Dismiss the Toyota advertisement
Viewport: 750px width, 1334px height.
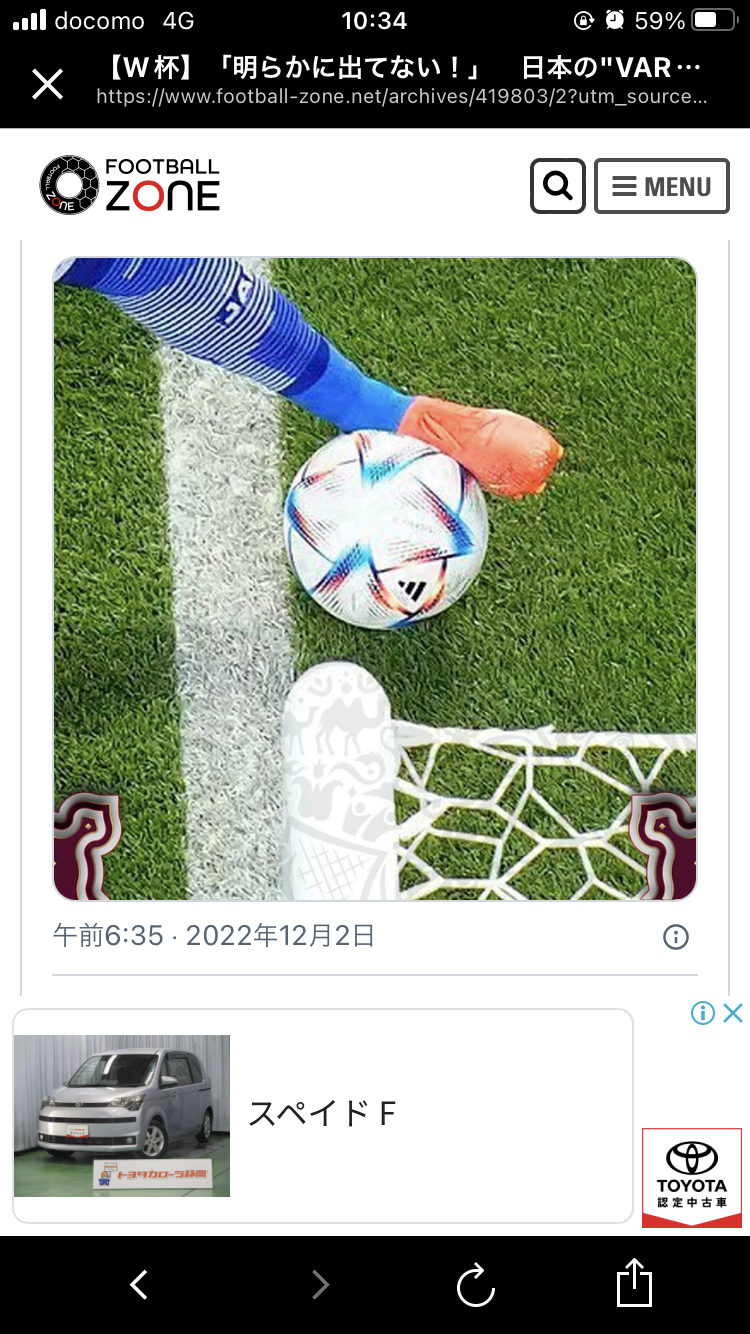click(x=733, y=1013)
